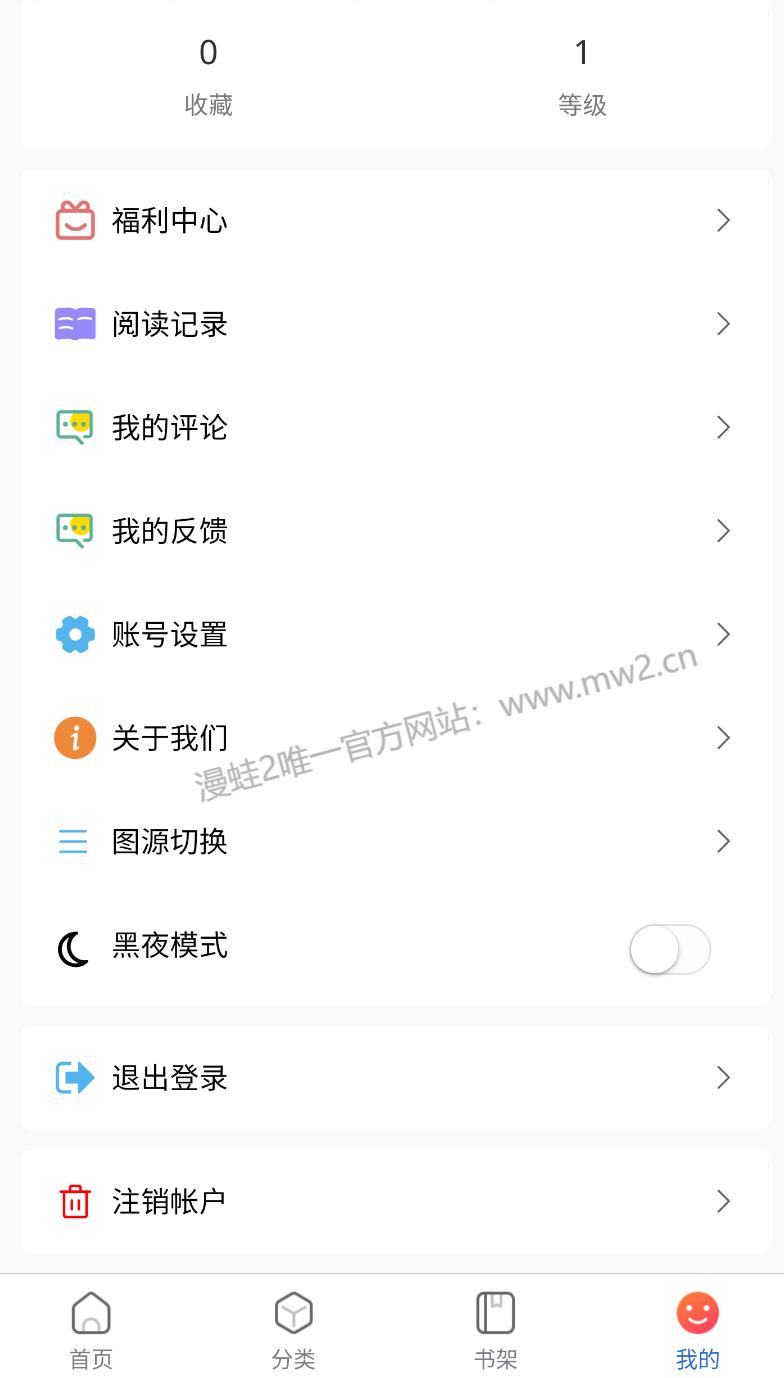Viewport: 784px width, 1378px height.
Task: Switch to the 首页 home tab
Action: coord(91,1330)
